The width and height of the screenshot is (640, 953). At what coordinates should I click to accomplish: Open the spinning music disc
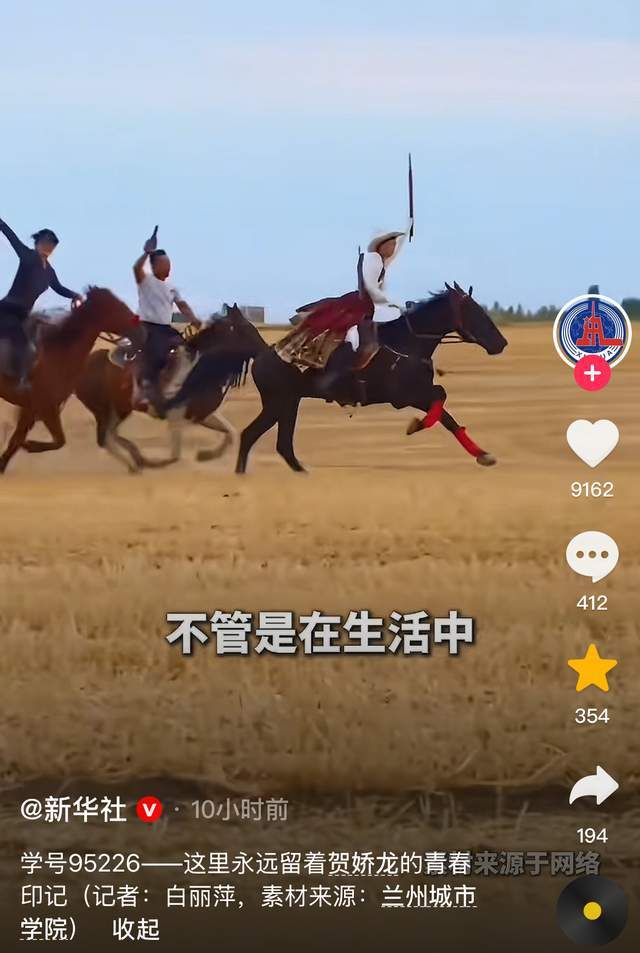tap(592, 910)
